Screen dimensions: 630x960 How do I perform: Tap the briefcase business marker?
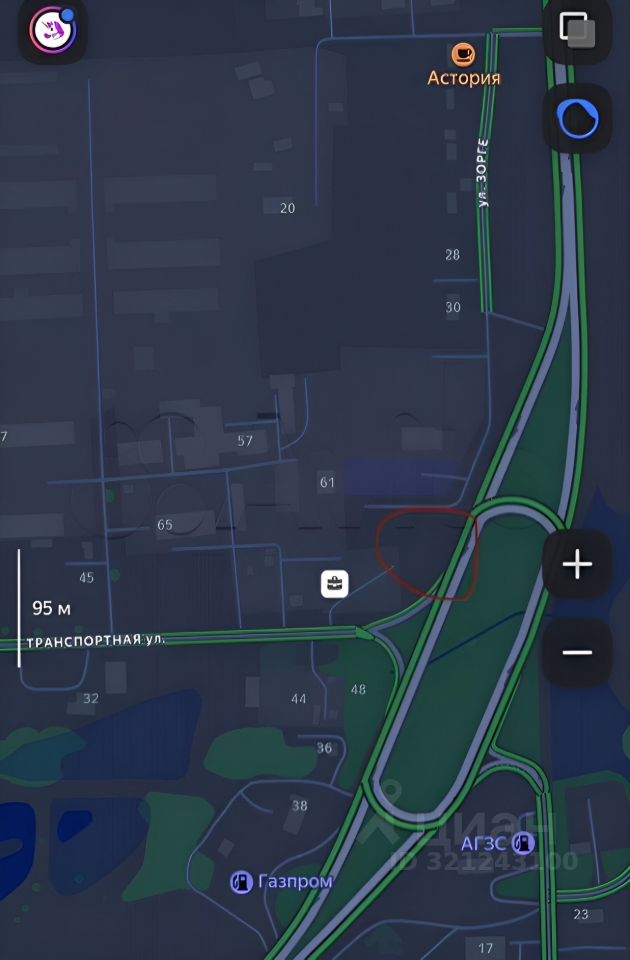click(334, 584)
